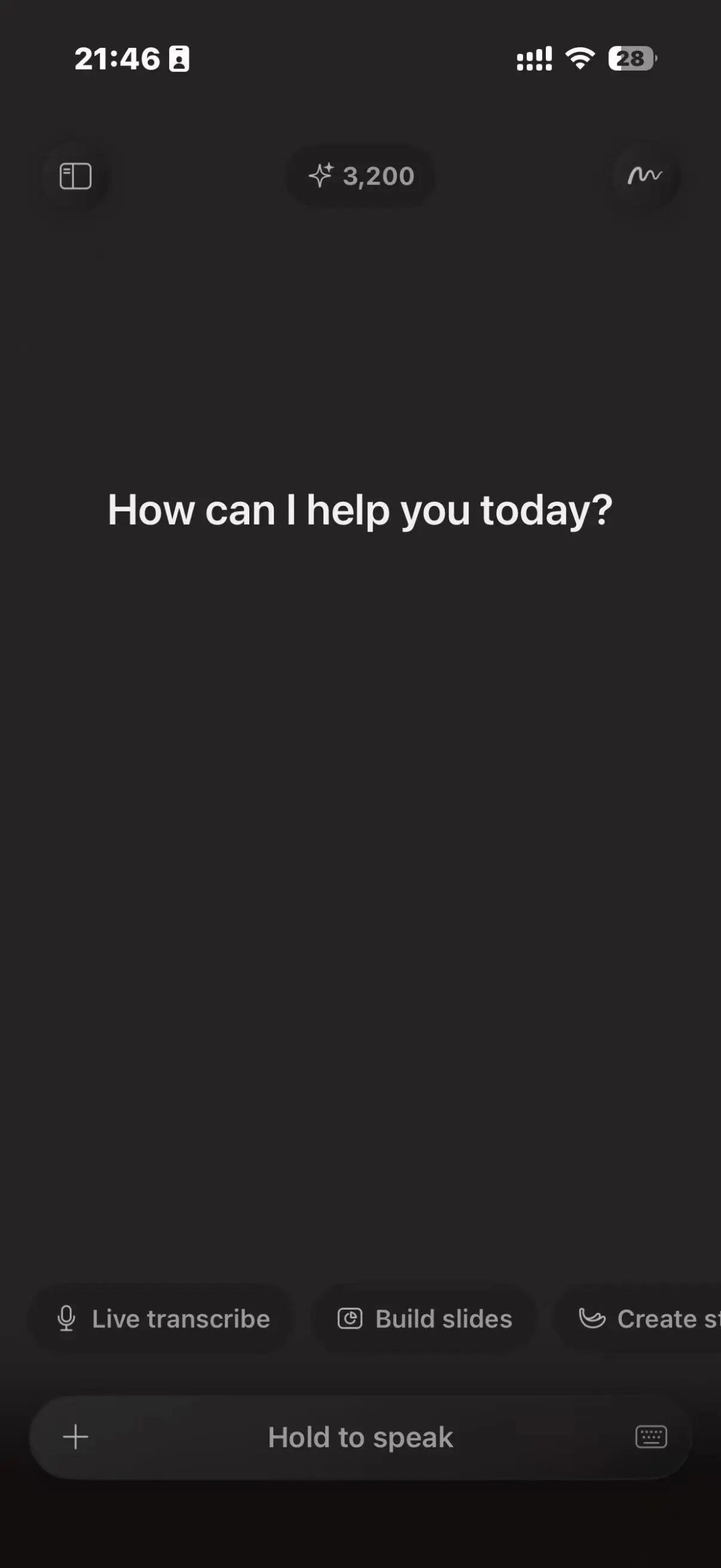
Task: Start Live transcribe
Action: pos(163,1319)
